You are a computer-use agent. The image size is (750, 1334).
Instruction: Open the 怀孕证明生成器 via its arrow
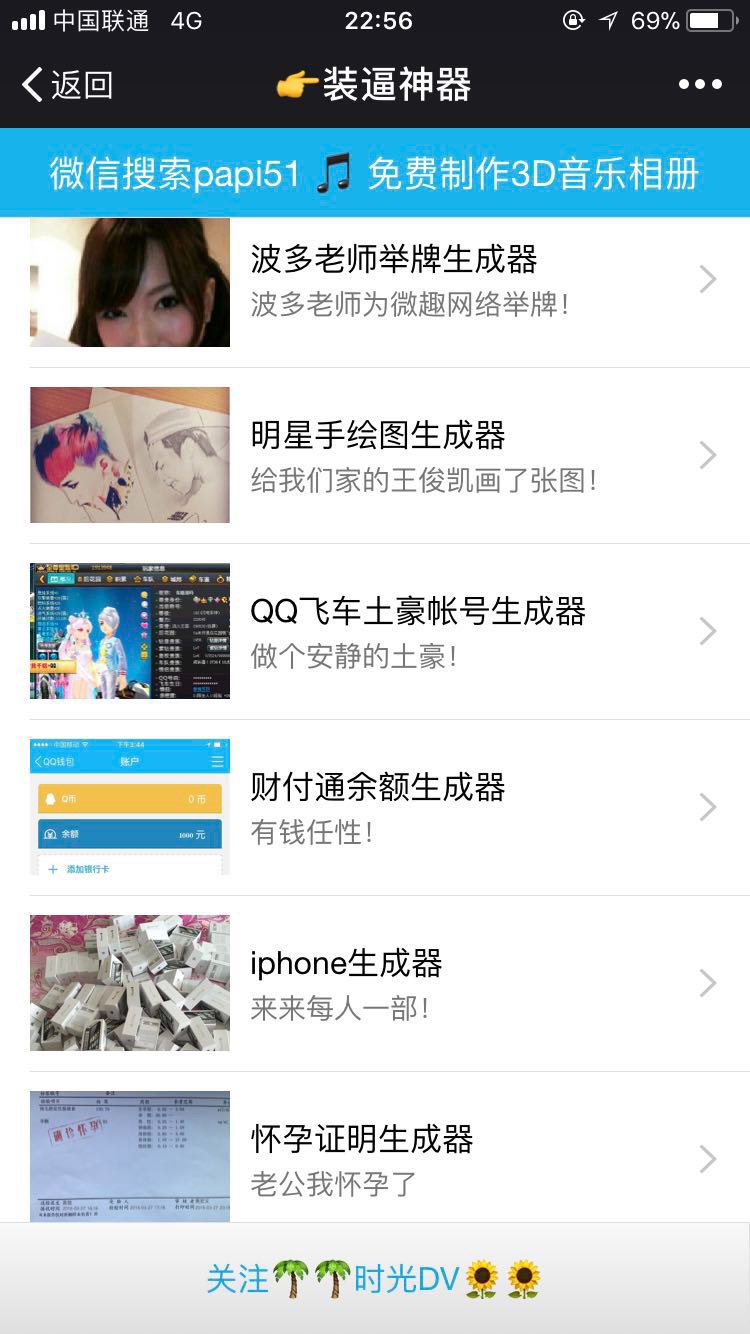[708, 1159]
